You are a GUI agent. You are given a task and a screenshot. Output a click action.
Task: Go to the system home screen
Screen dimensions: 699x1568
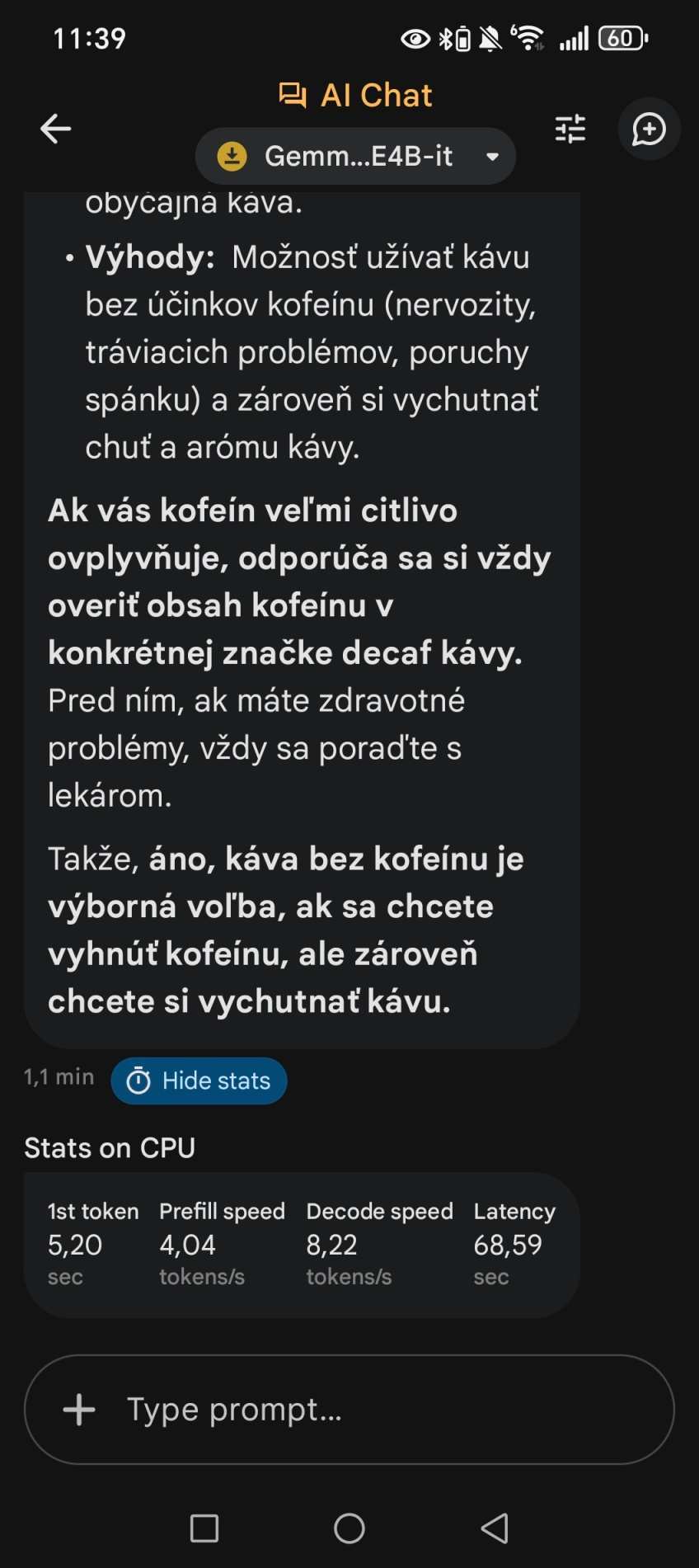[349, 1528]
